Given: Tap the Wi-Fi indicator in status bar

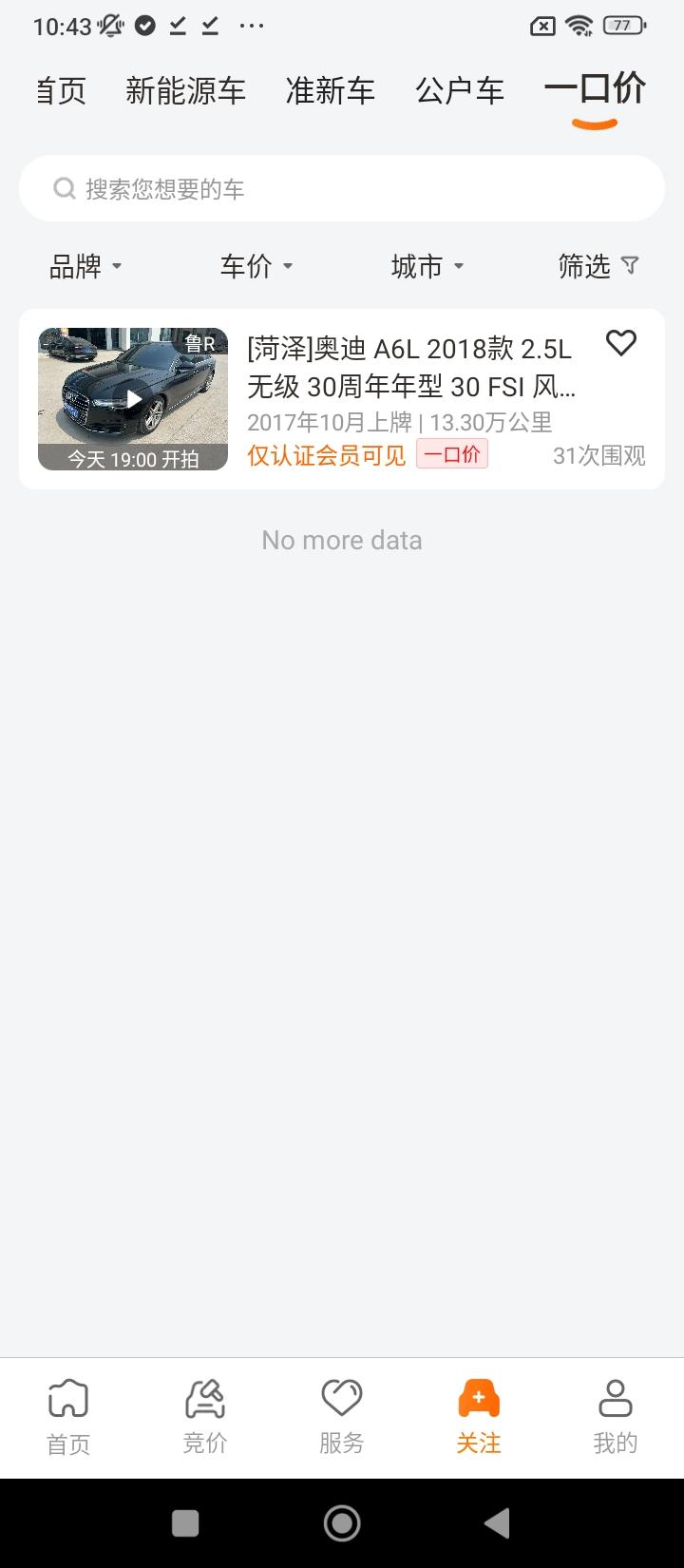Looking at the screenshot, I should [x=579, y=26].
